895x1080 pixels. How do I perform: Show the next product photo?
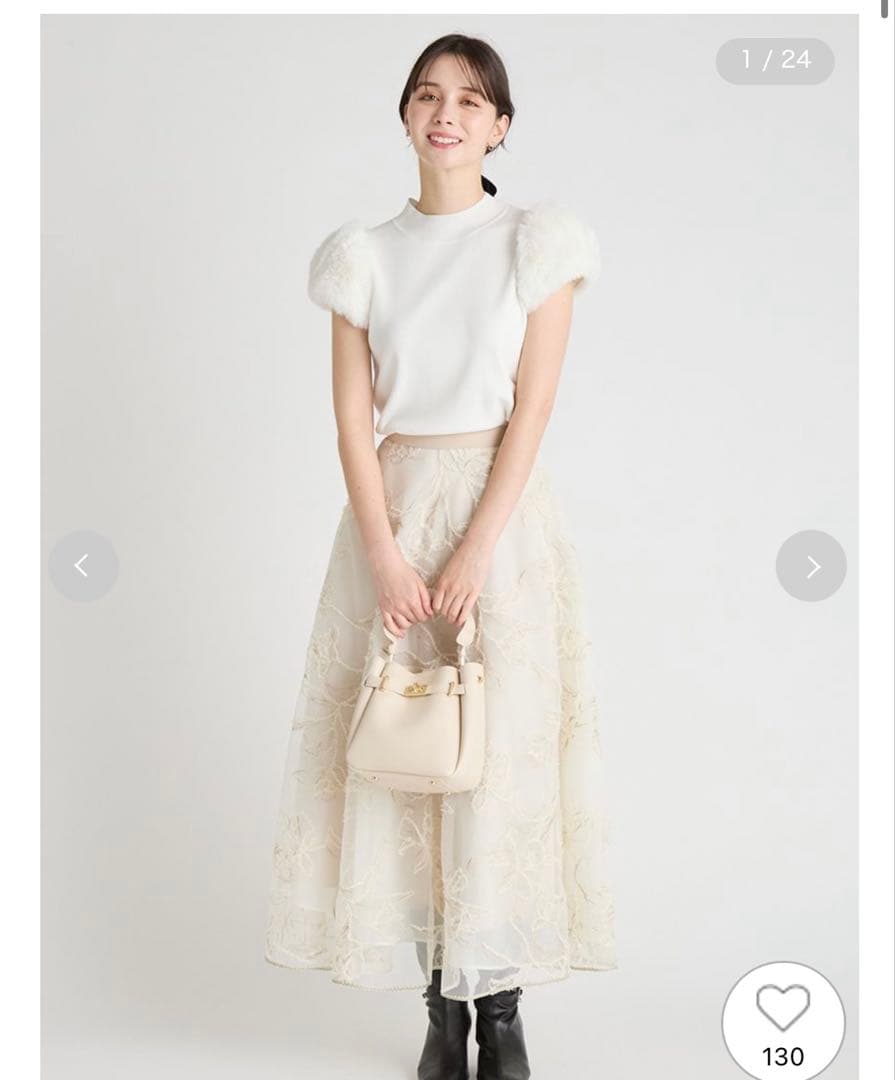[811, 566]
